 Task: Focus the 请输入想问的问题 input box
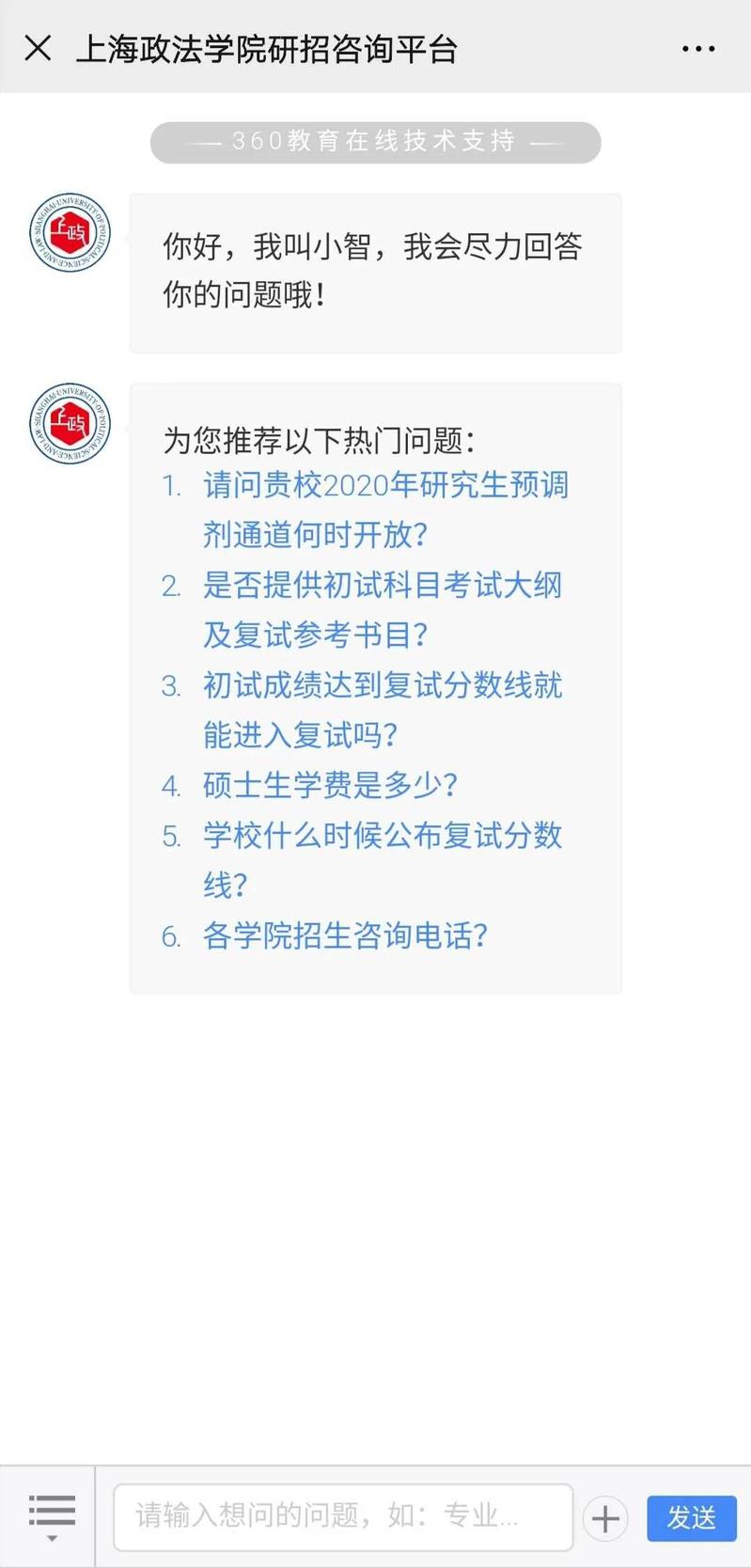tap(343, 1516)
